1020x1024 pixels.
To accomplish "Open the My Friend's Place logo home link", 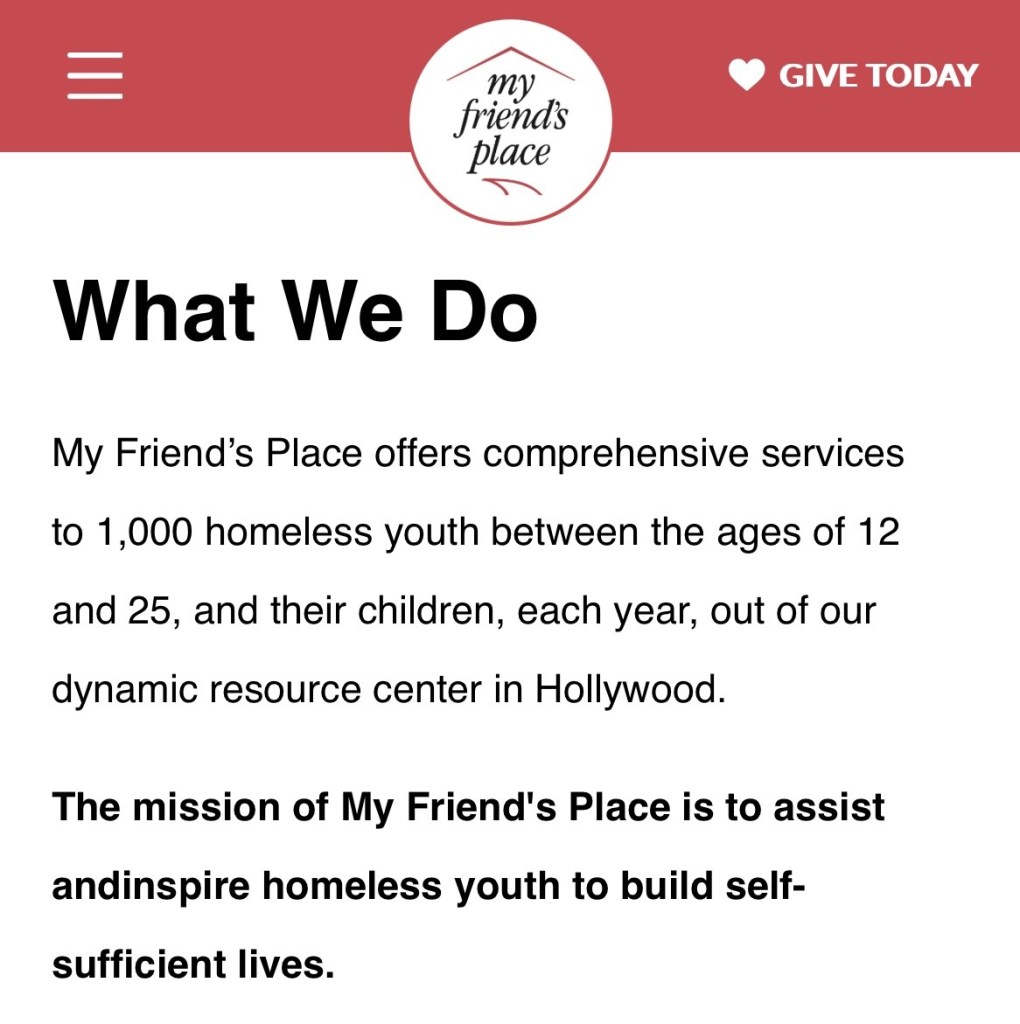I will coord(510,122).
